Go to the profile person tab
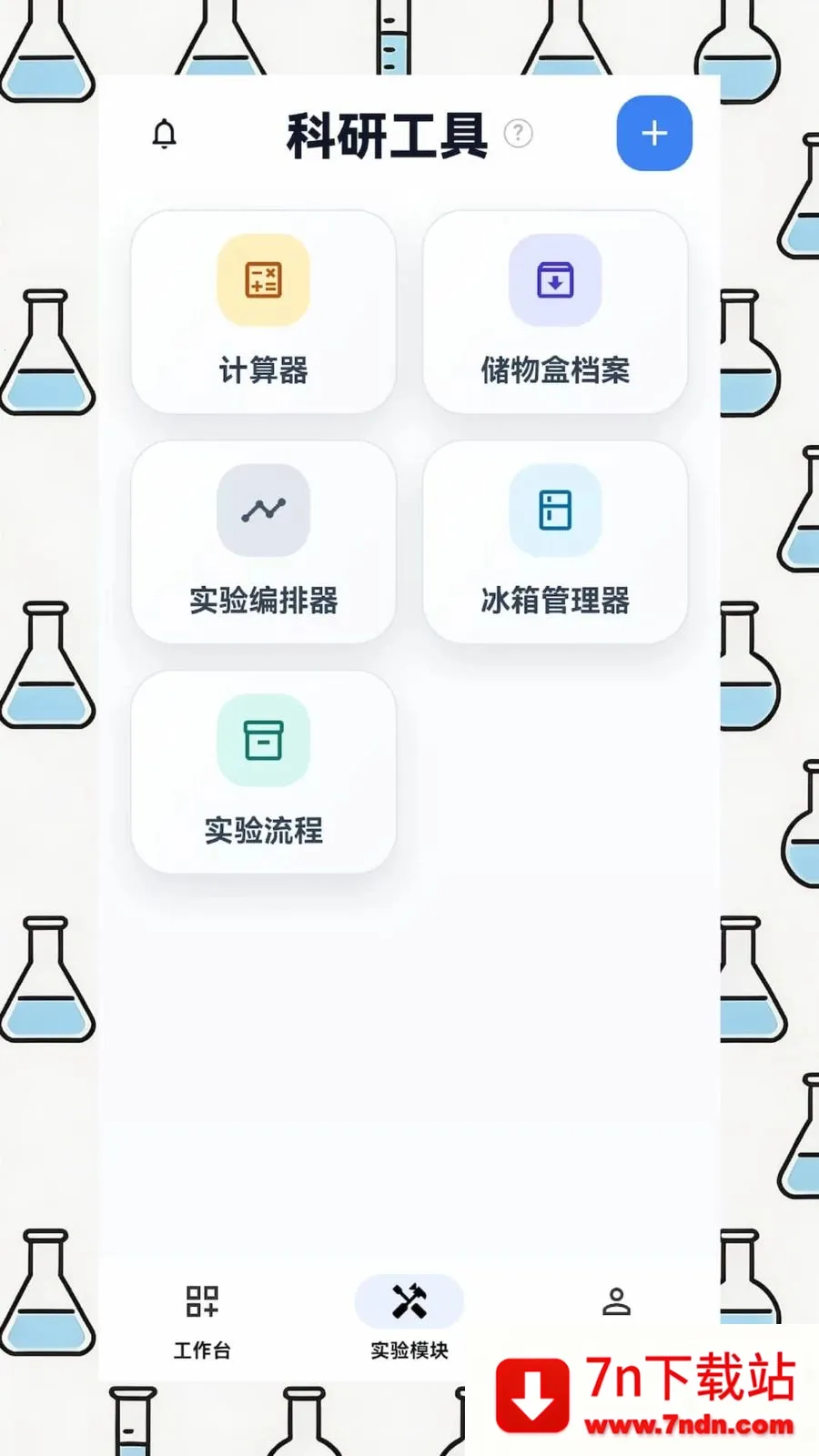 point(616,1303)
